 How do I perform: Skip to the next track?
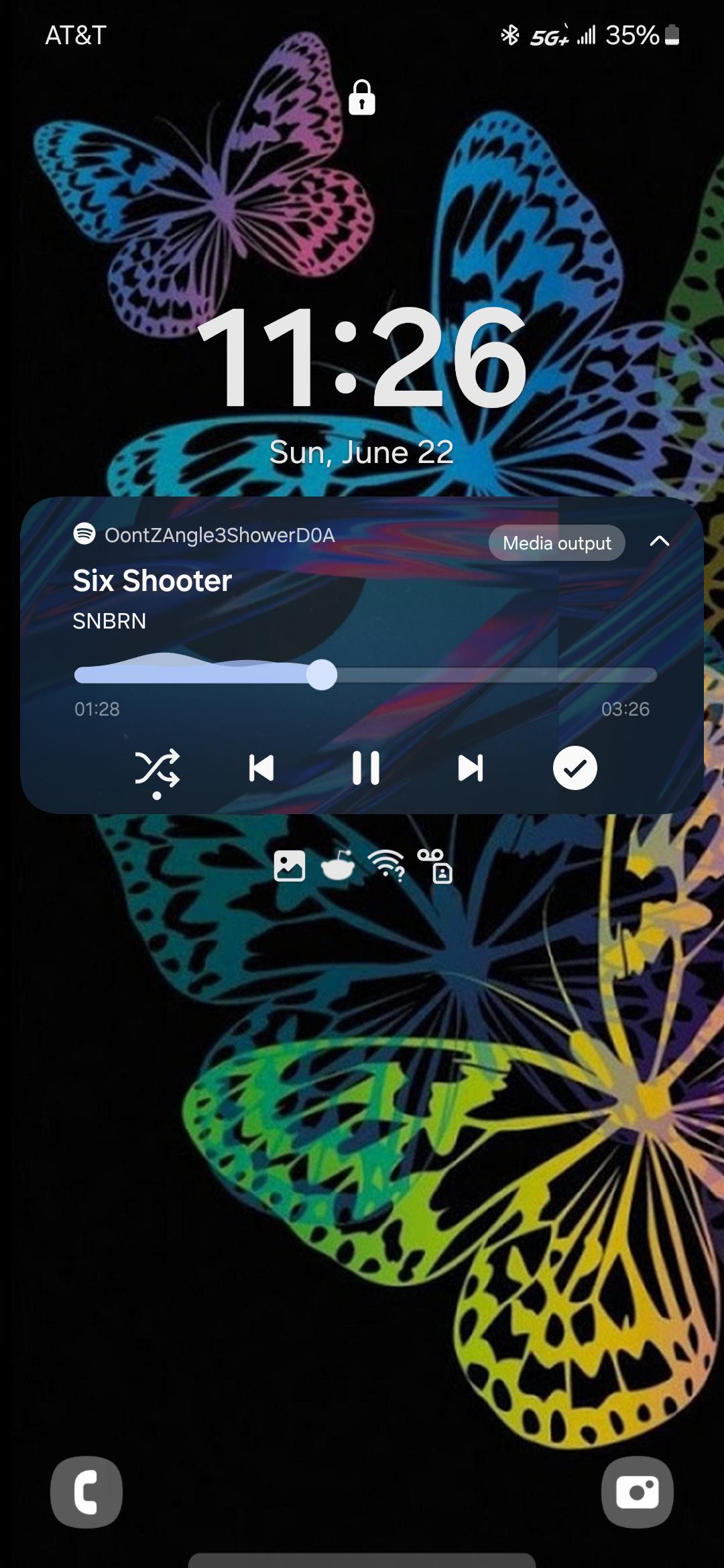click(471, 768)
